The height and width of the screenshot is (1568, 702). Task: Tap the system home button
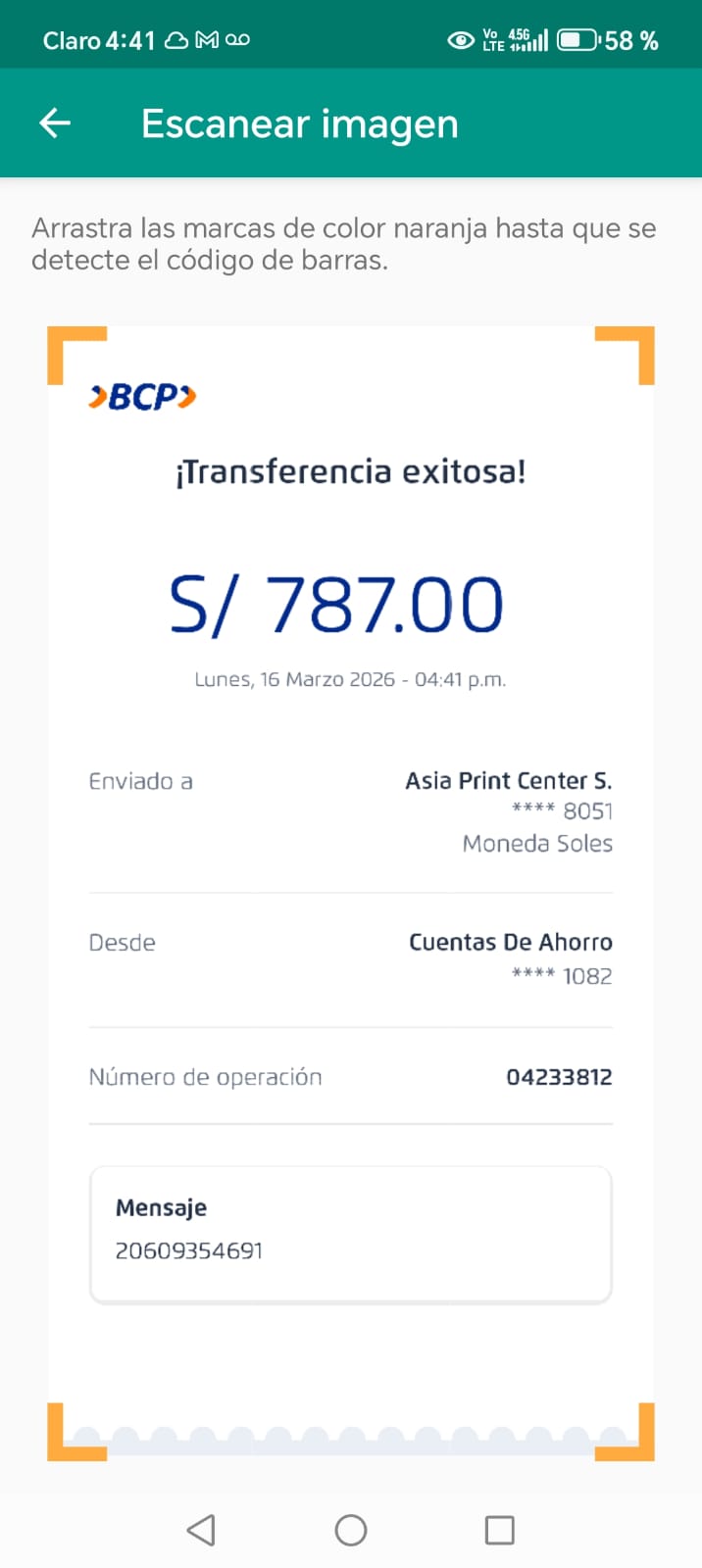tap(351, 1530)
